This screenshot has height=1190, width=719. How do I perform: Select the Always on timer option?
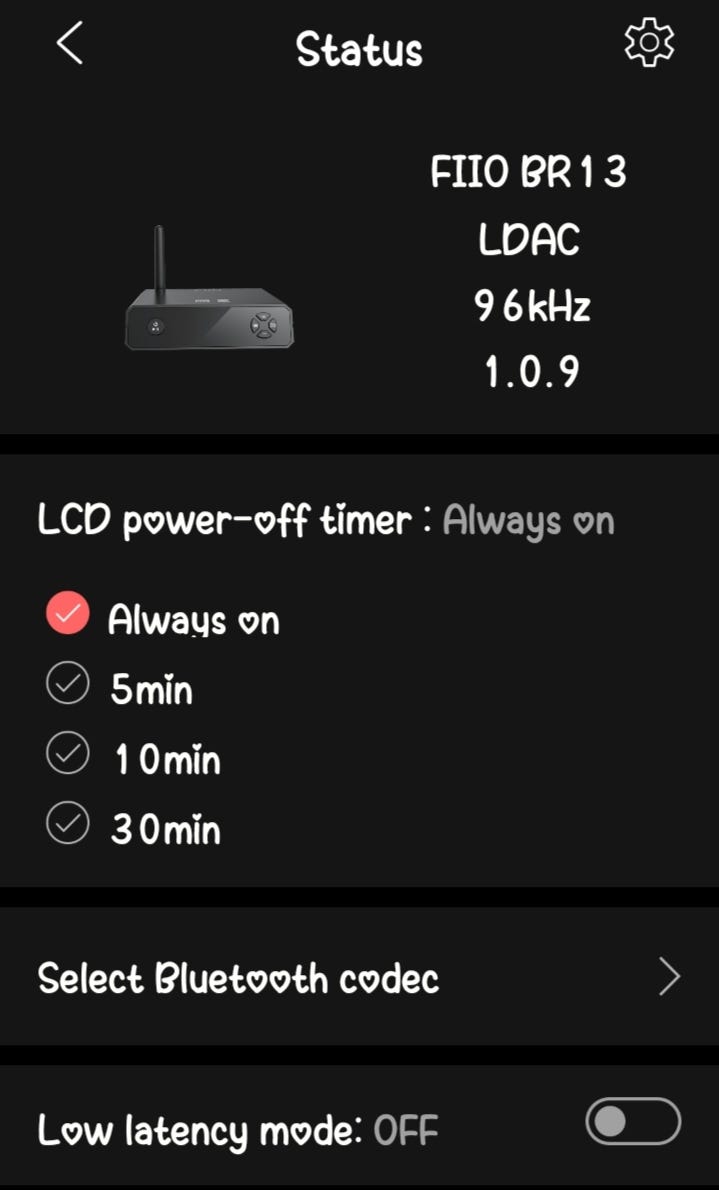point(68,617)
